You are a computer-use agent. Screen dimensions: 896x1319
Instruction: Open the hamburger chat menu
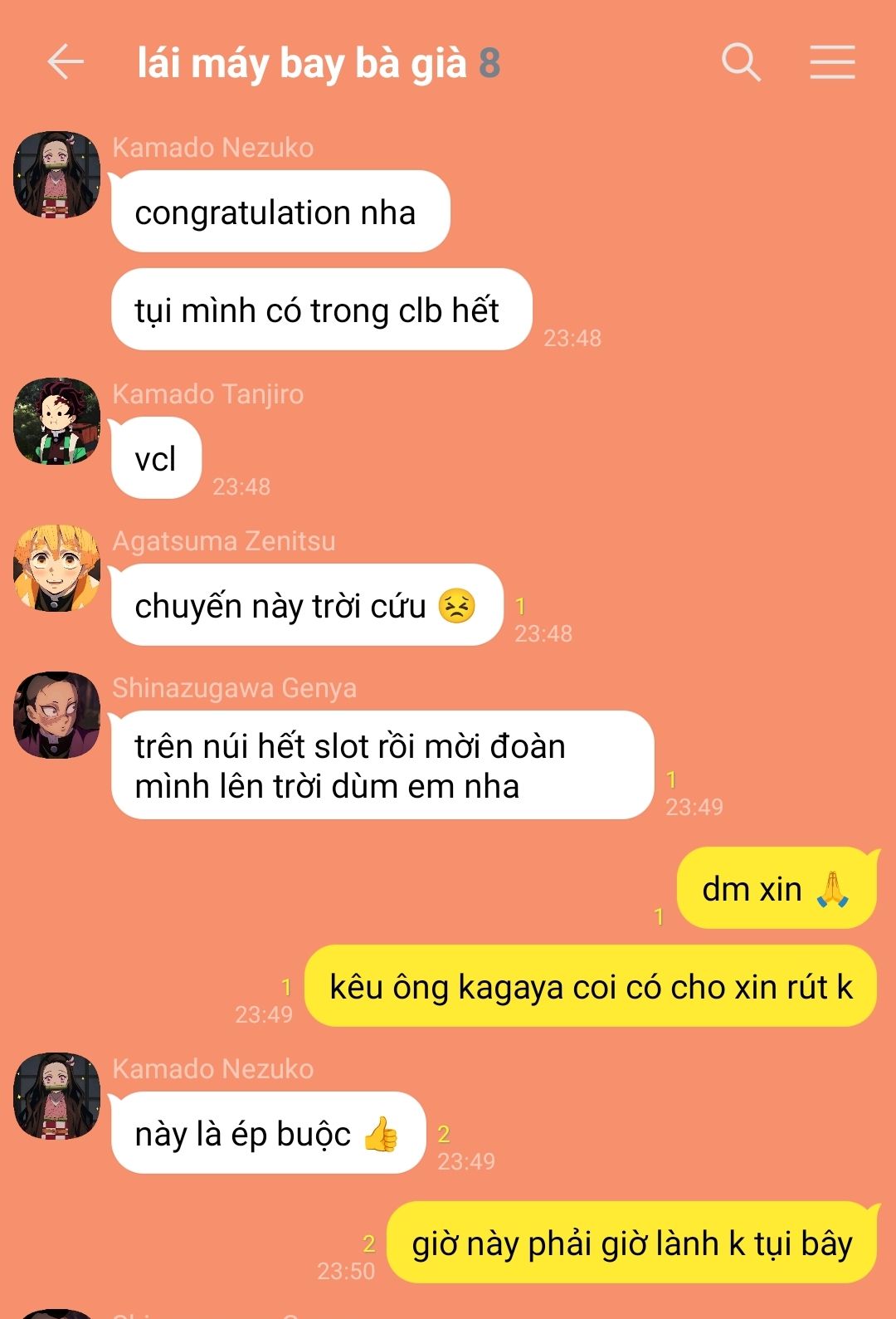pos(832,62)
